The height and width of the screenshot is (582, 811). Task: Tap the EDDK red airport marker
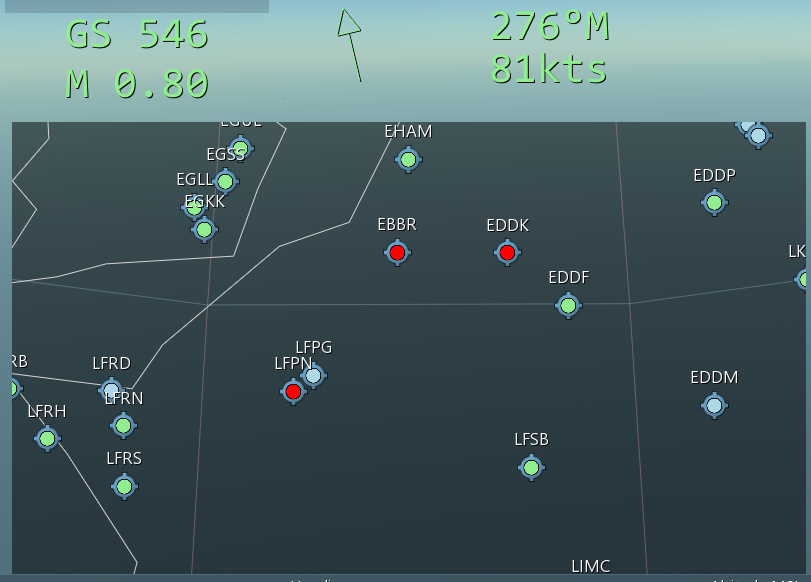507,253
